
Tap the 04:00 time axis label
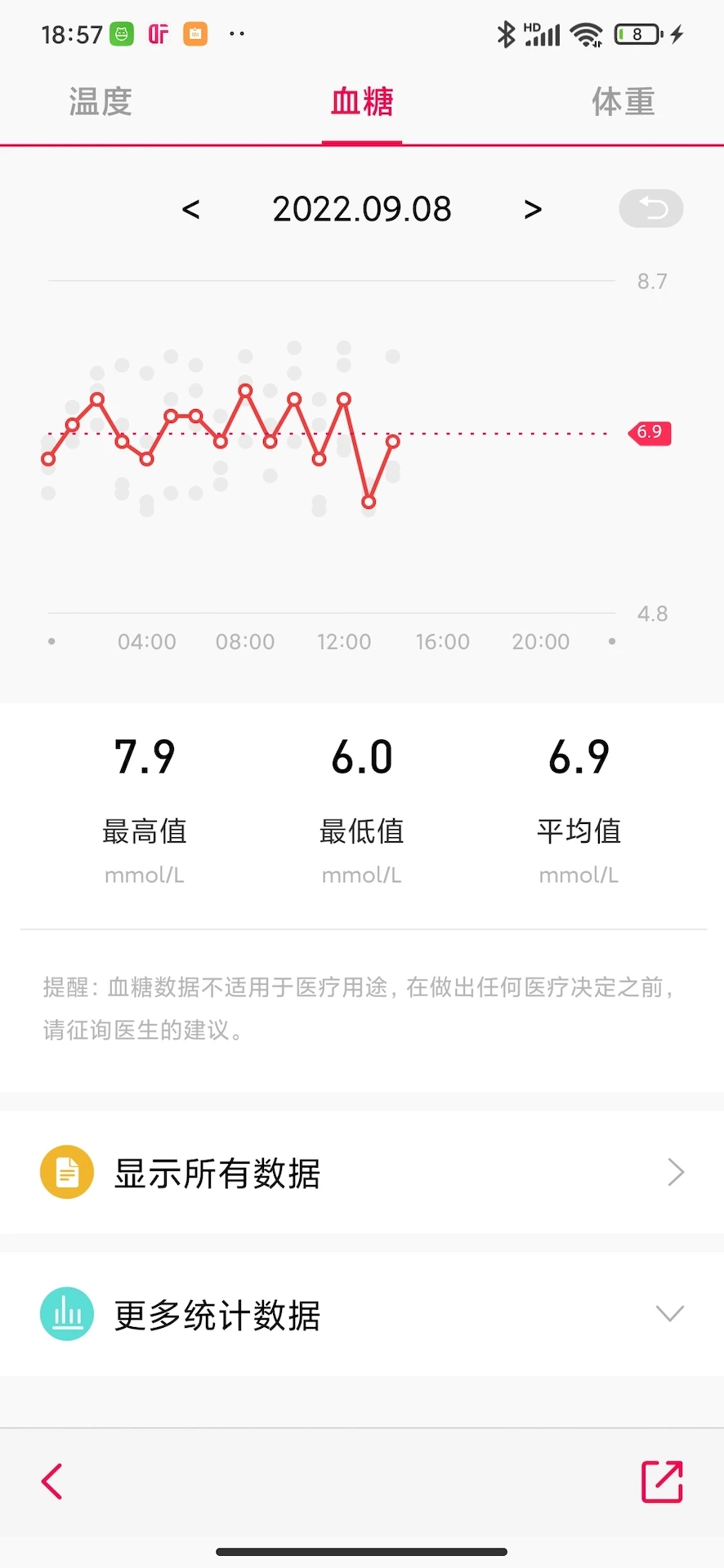pos(146,641)
